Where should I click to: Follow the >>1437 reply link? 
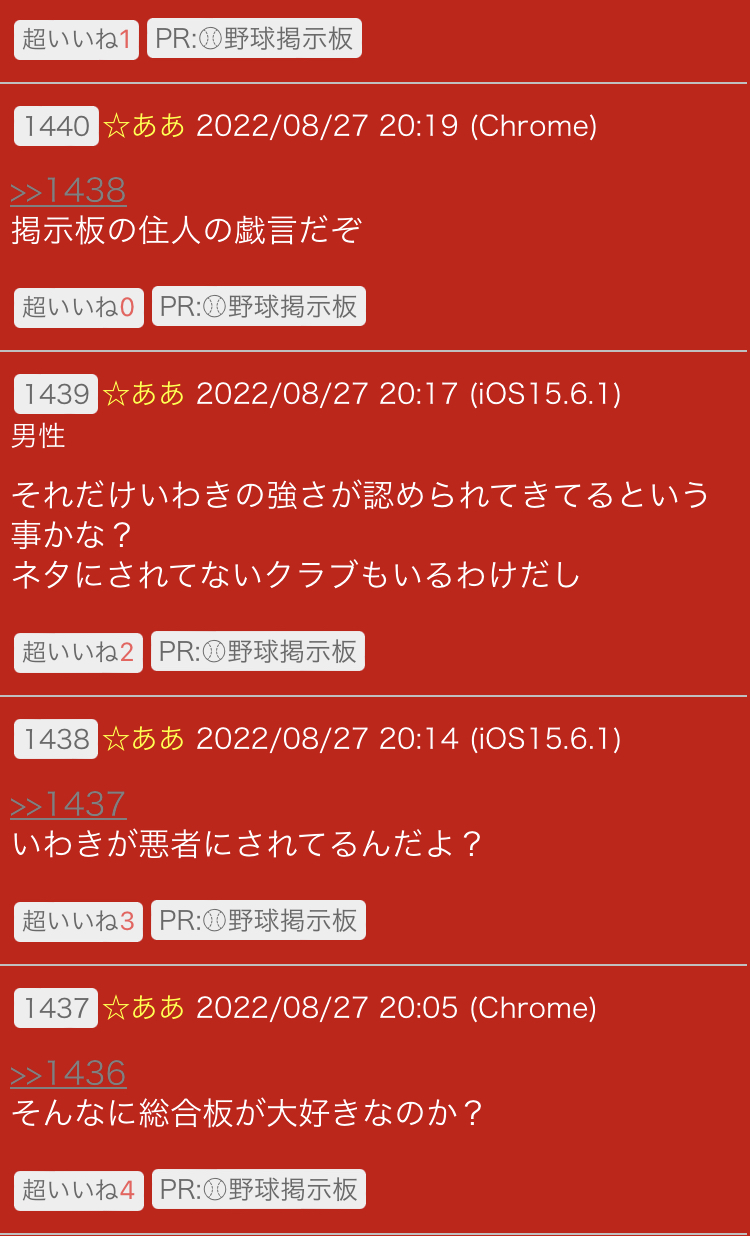point(68,804)
